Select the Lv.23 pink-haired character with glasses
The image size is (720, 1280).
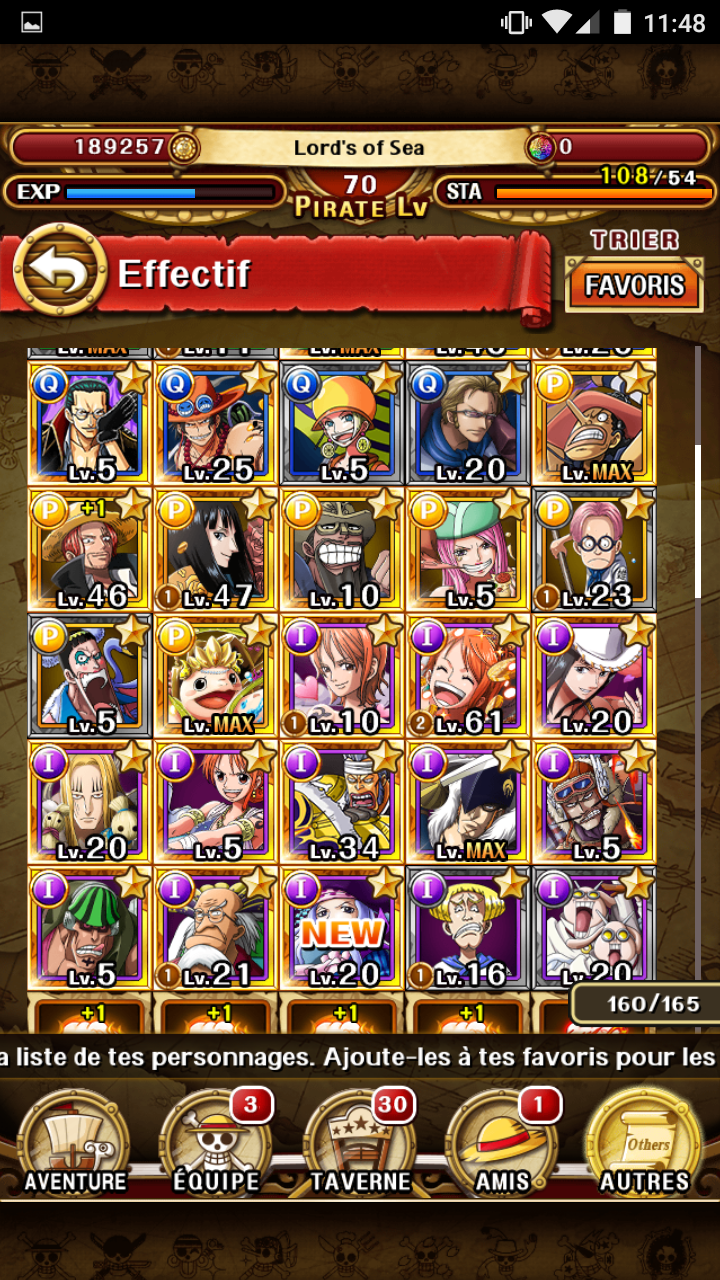pos(594,549)
